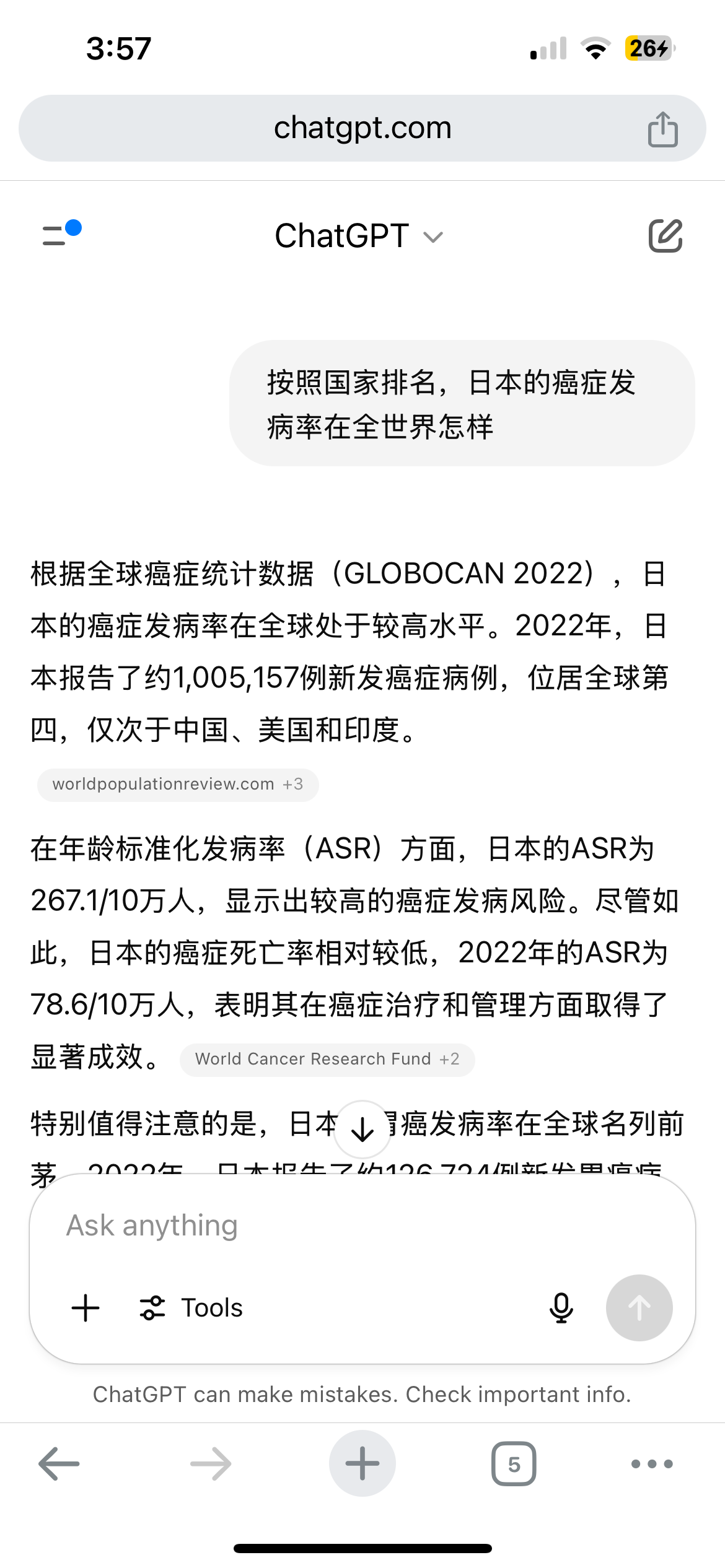Start a new chat with compose icon
This screenshot has width=725, height=1568.
coord(666,235)
